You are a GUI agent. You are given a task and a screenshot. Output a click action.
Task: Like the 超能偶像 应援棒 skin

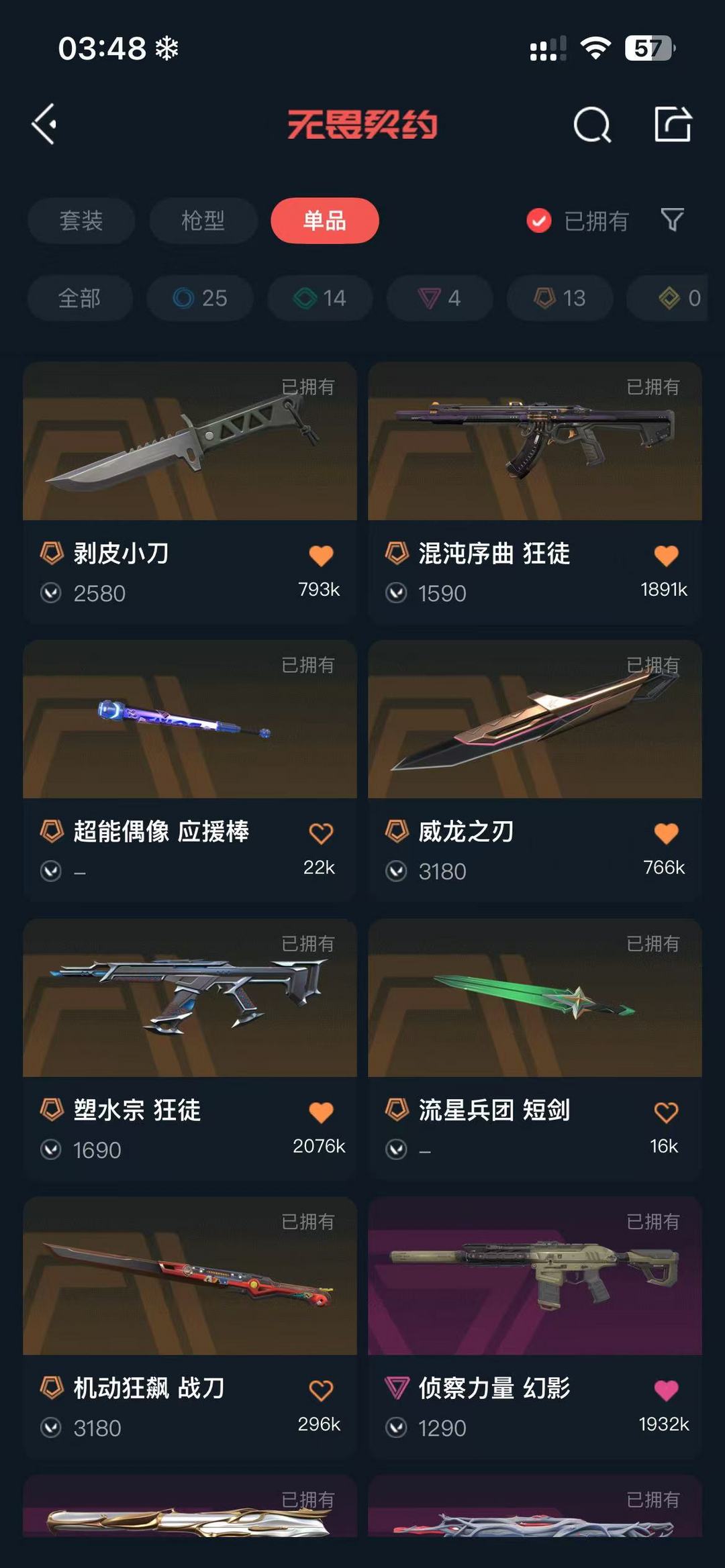(x=321, y=833)
